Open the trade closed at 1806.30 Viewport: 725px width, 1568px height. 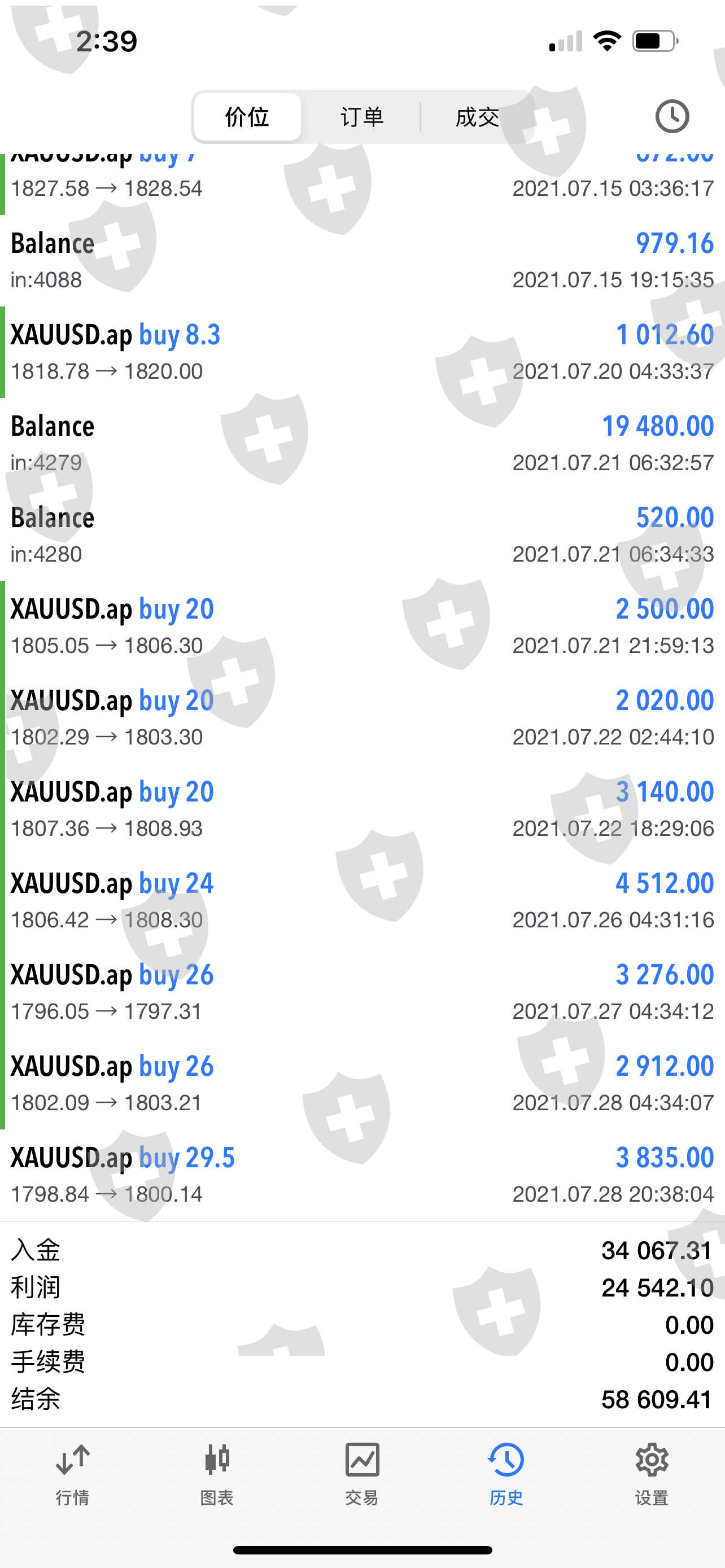[x=362, y=626]
